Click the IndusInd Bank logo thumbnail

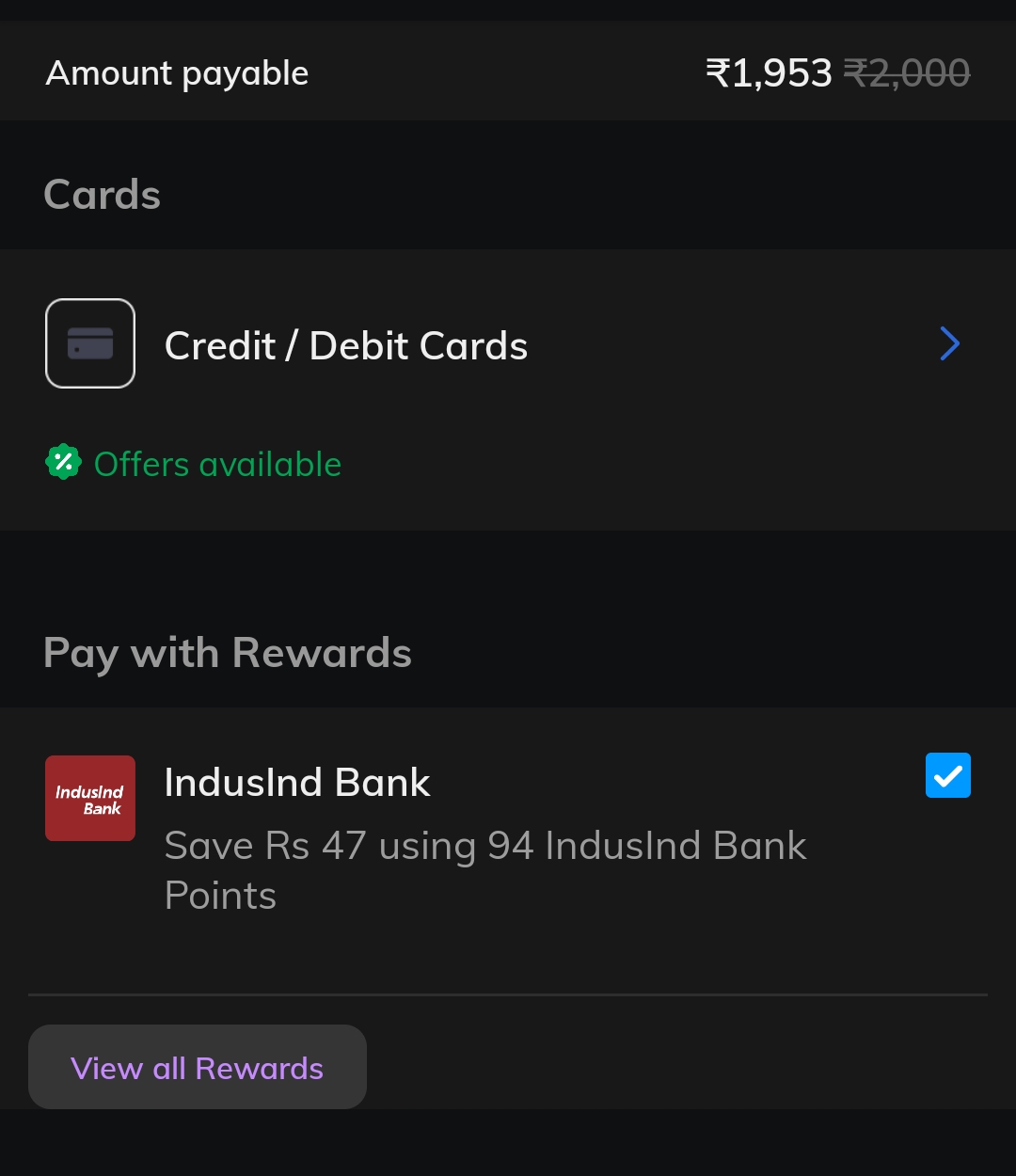(90, 798)
